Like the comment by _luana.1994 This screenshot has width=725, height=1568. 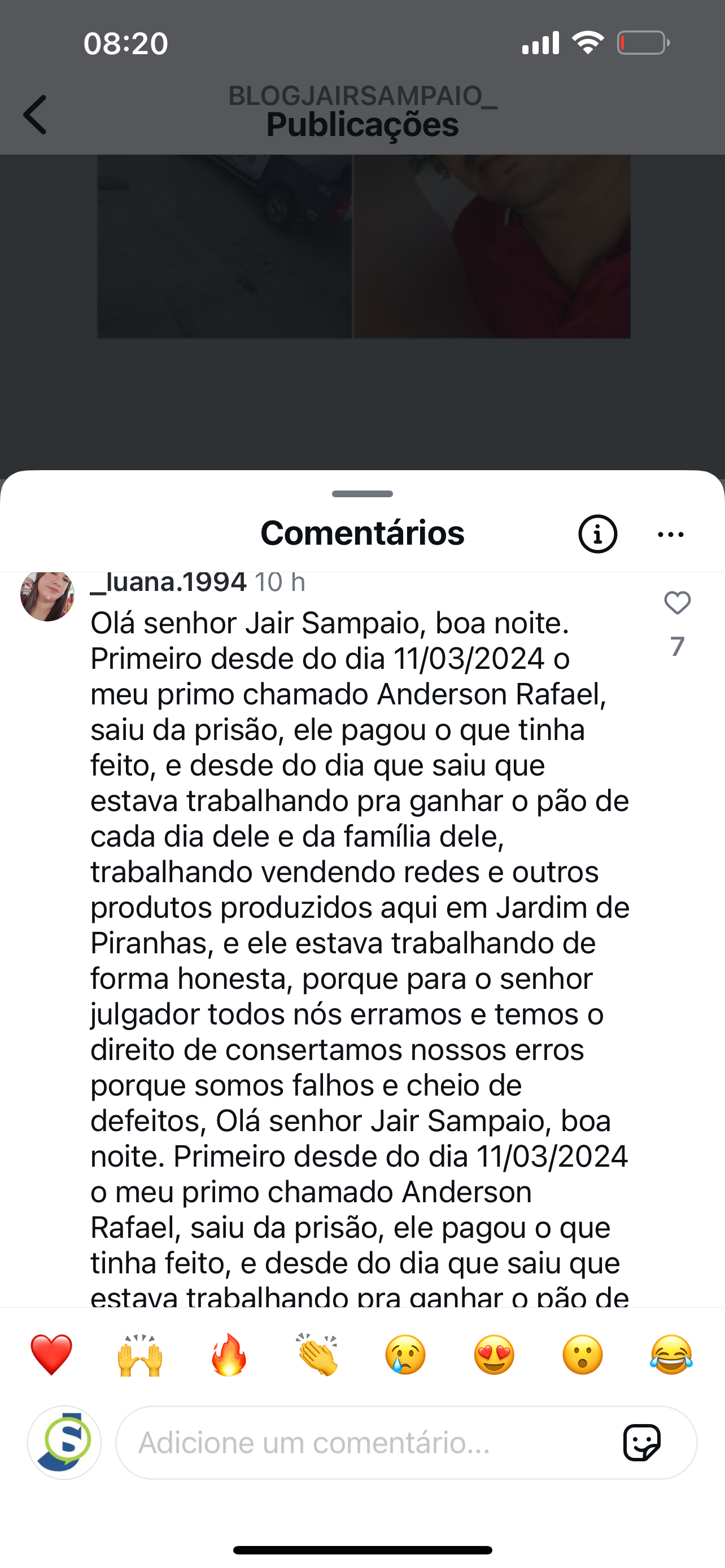pyautogui.click(x=677, y=603)
